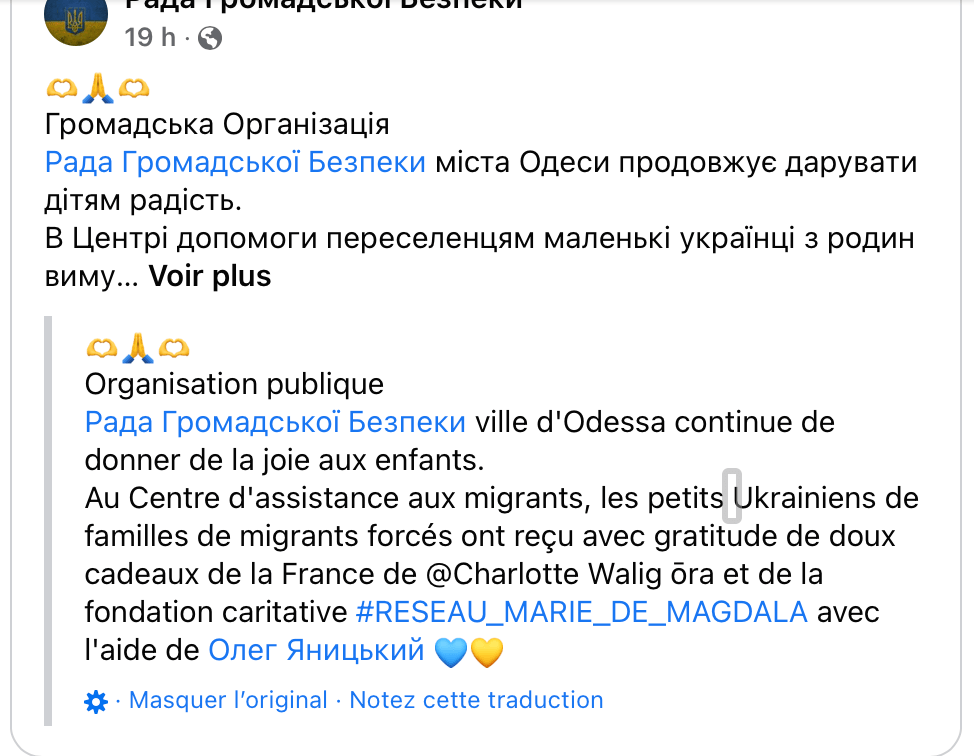Open Олег Яницький's profile
The image size is (974, 756).
click(x=316, y=651)
